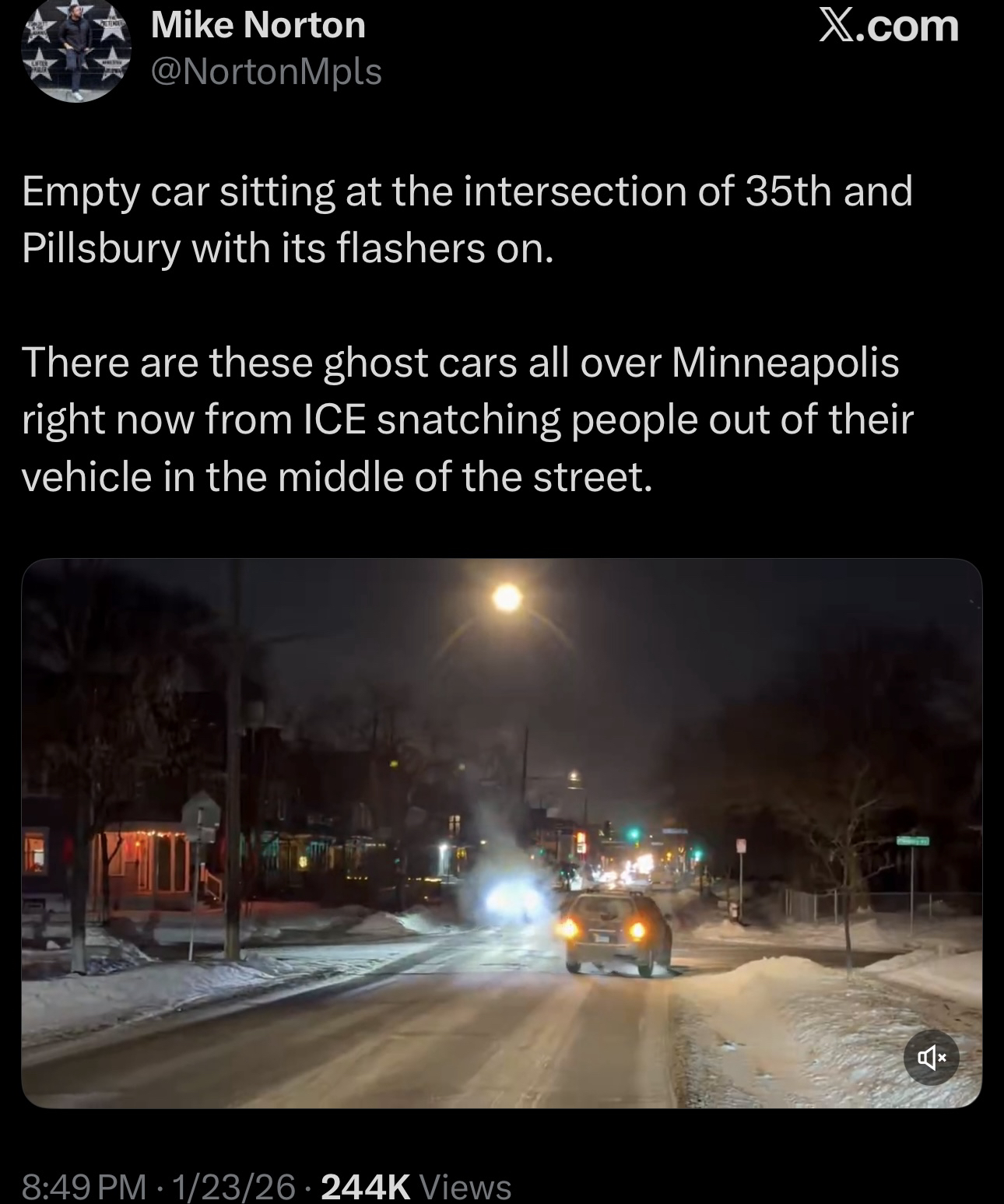1004x1204 pixels.
Task: Unmute the video in the post
Action: tap(932, 1057)
